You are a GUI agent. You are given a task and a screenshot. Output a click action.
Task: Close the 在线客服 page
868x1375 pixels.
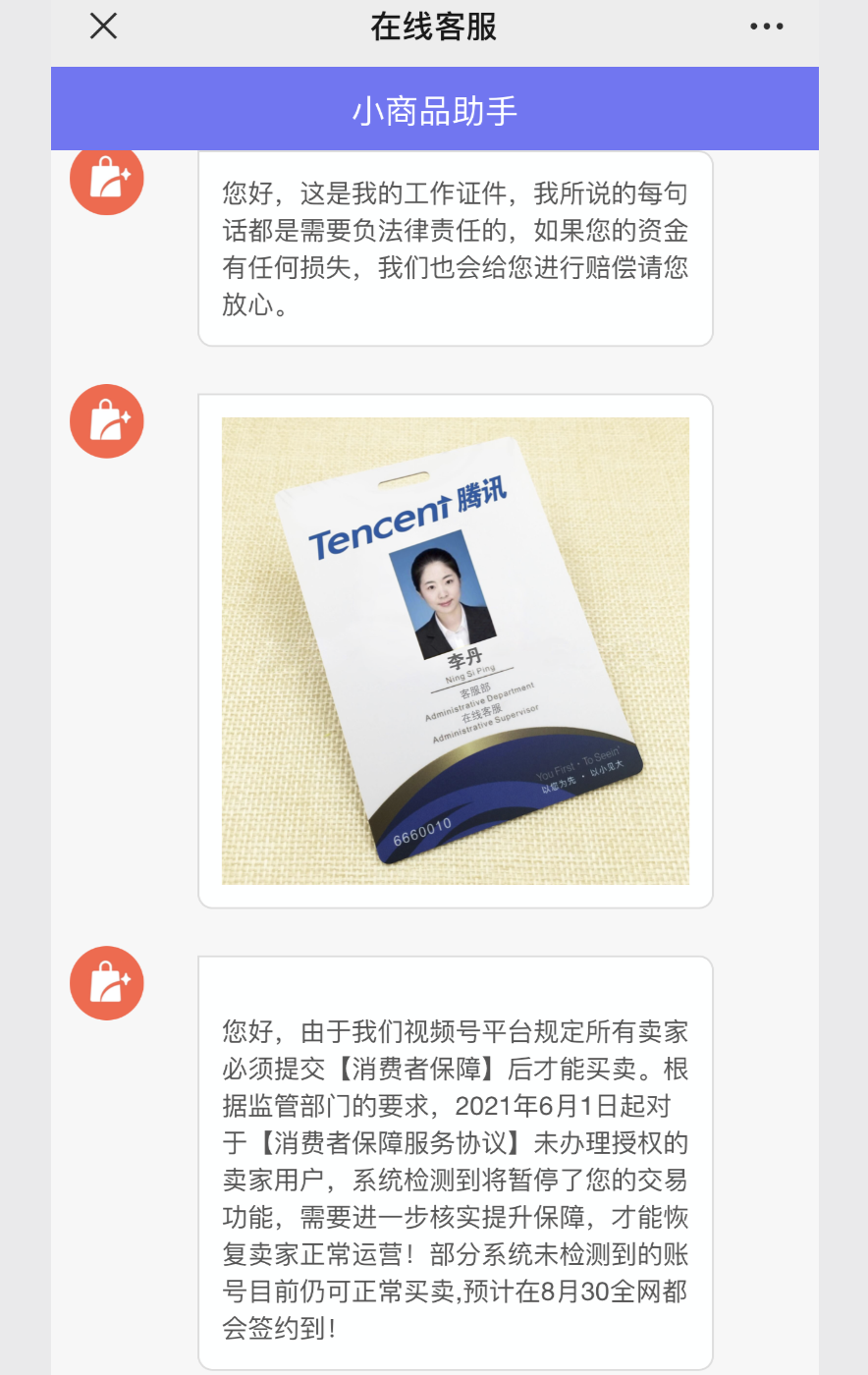click(x=103, y=27)
